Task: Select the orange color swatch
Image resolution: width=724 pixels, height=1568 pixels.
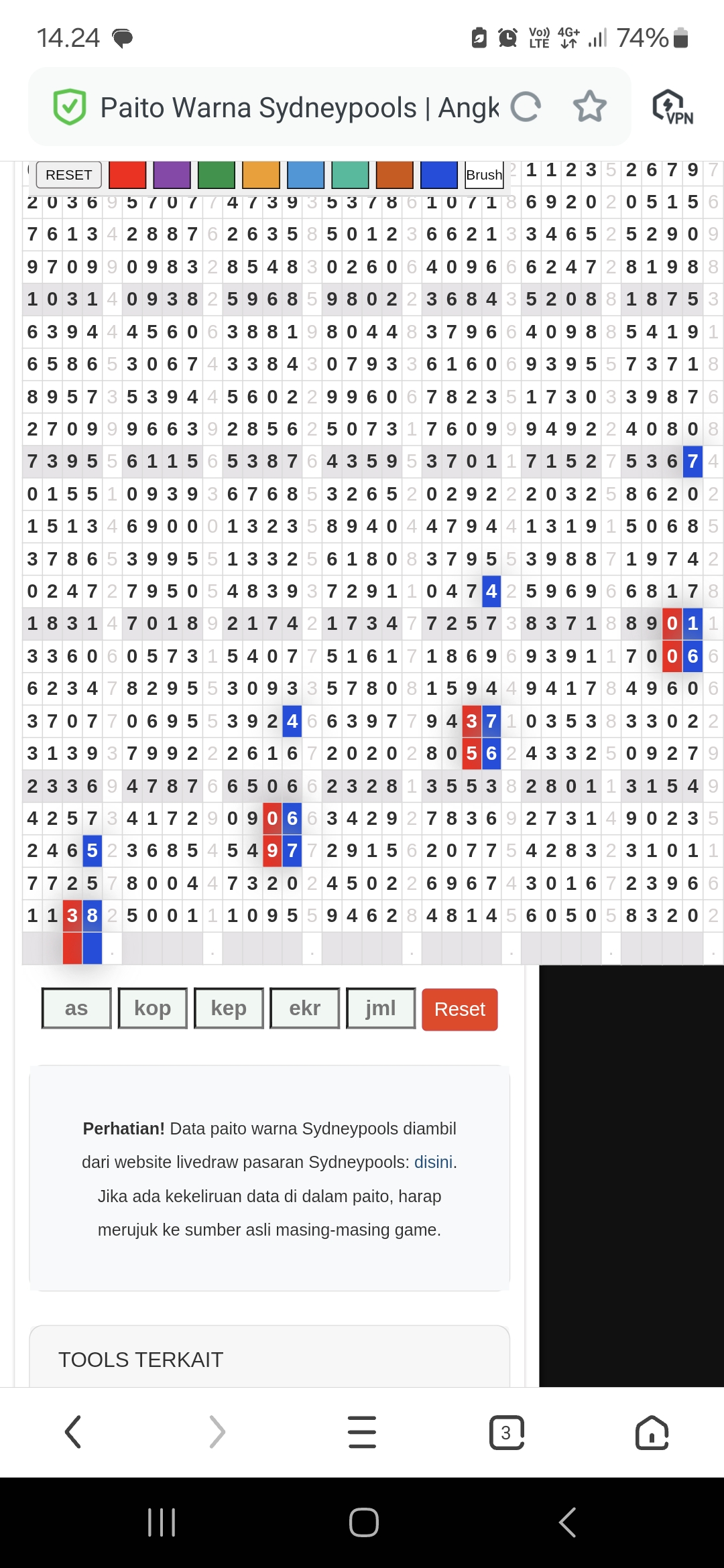Action: click(x=261, y=175)
